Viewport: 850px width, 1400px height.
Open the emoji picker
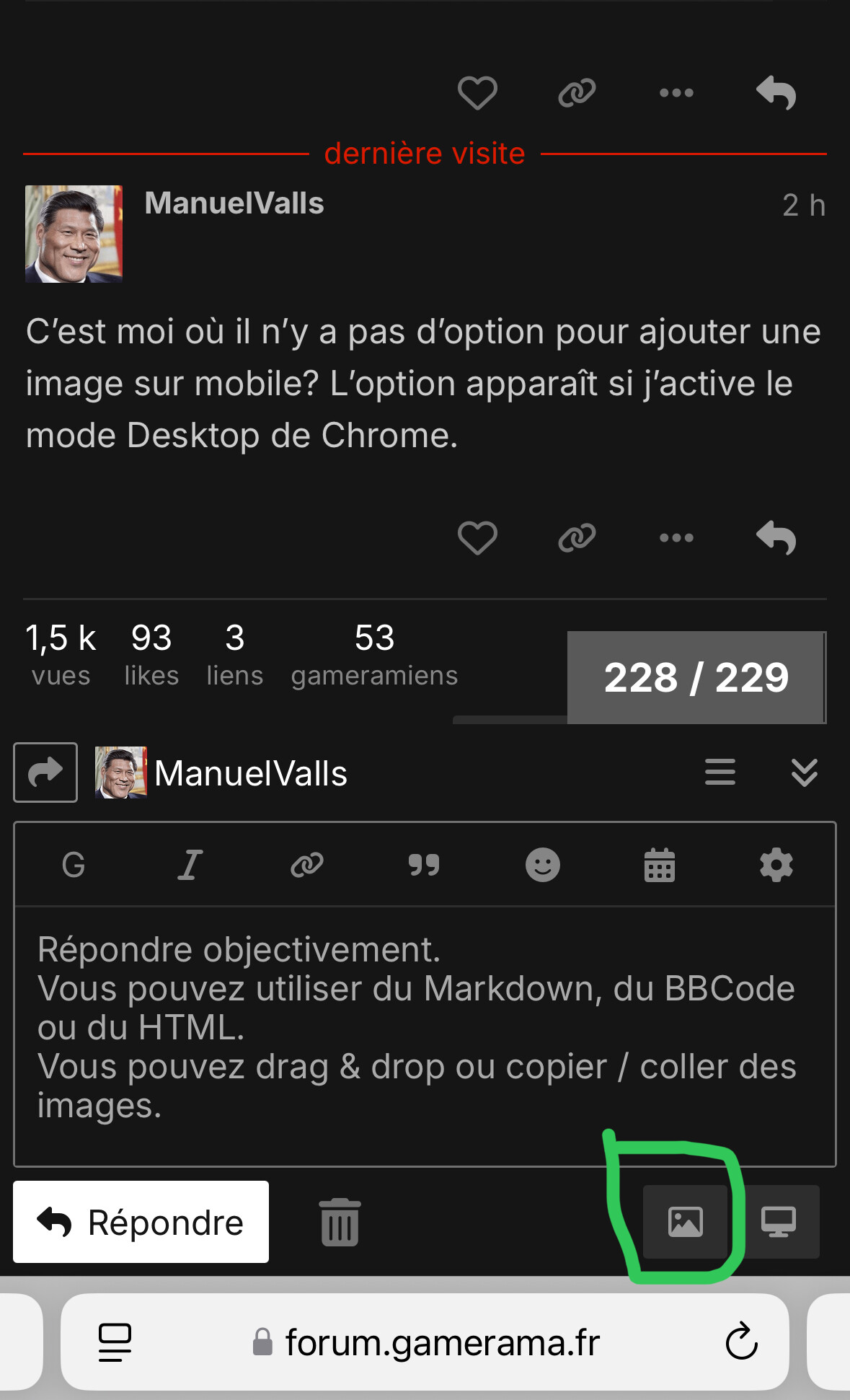(542, 865)
